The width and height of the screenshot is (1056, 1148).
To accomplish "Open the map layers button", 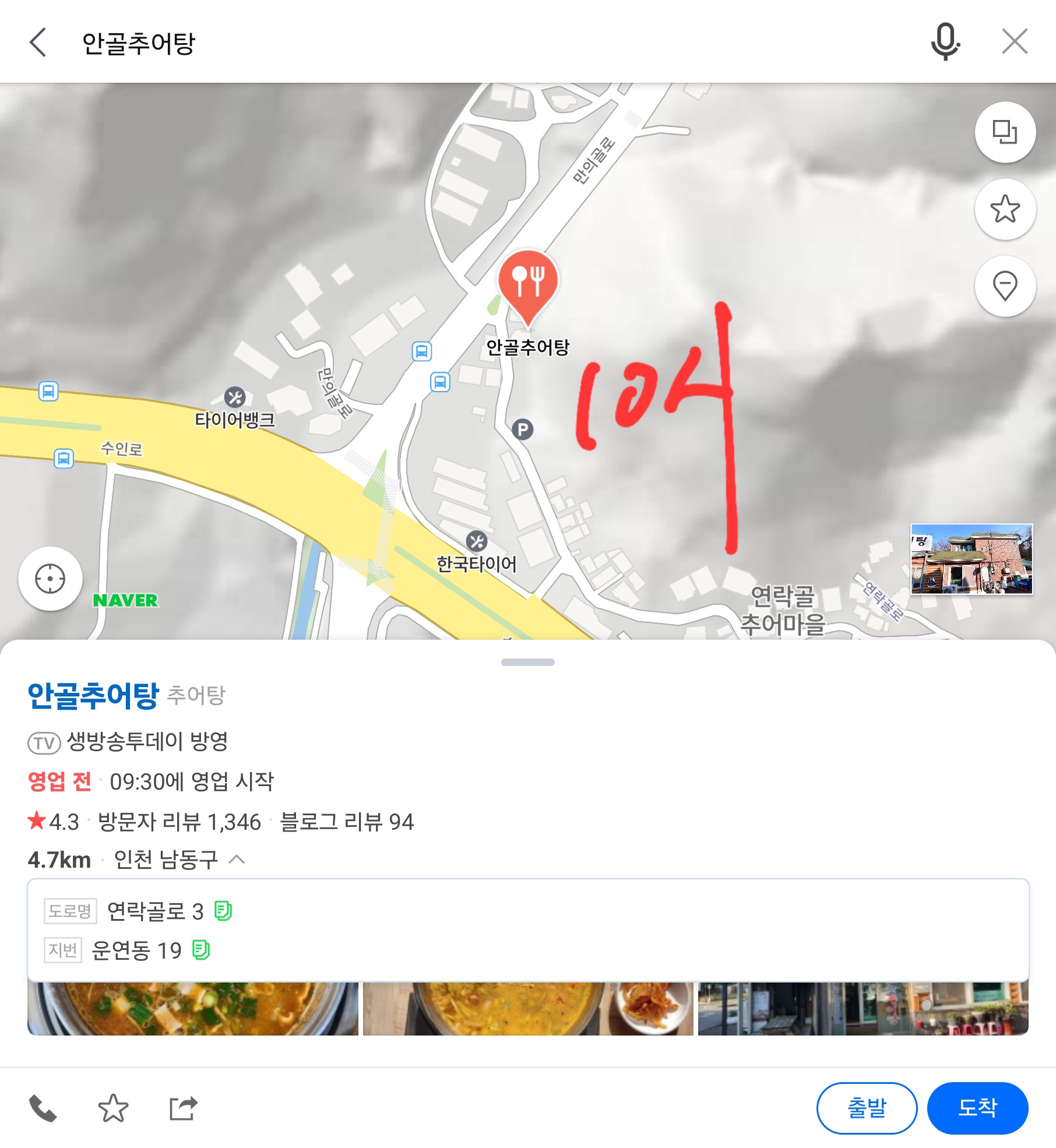I will click(1005, 132).
